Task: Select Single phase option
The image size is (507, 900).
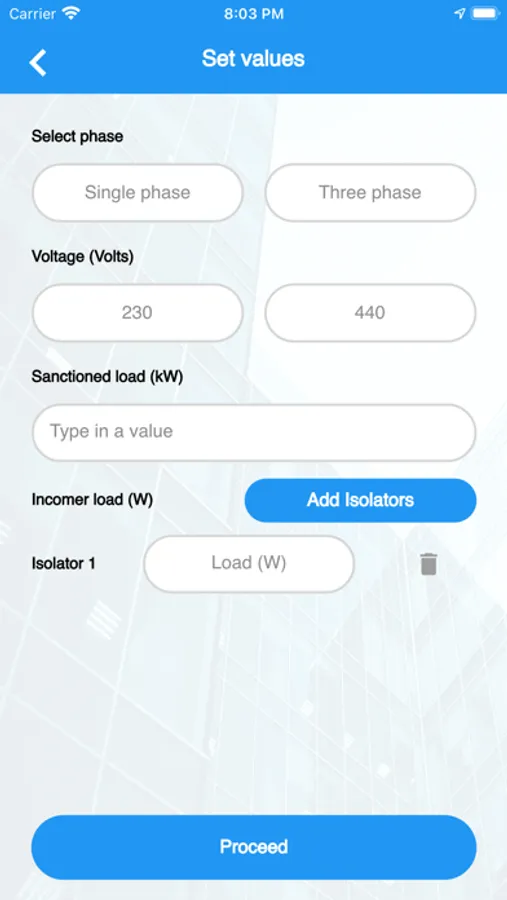Action: pyautogui.click(x=138, y=193)
